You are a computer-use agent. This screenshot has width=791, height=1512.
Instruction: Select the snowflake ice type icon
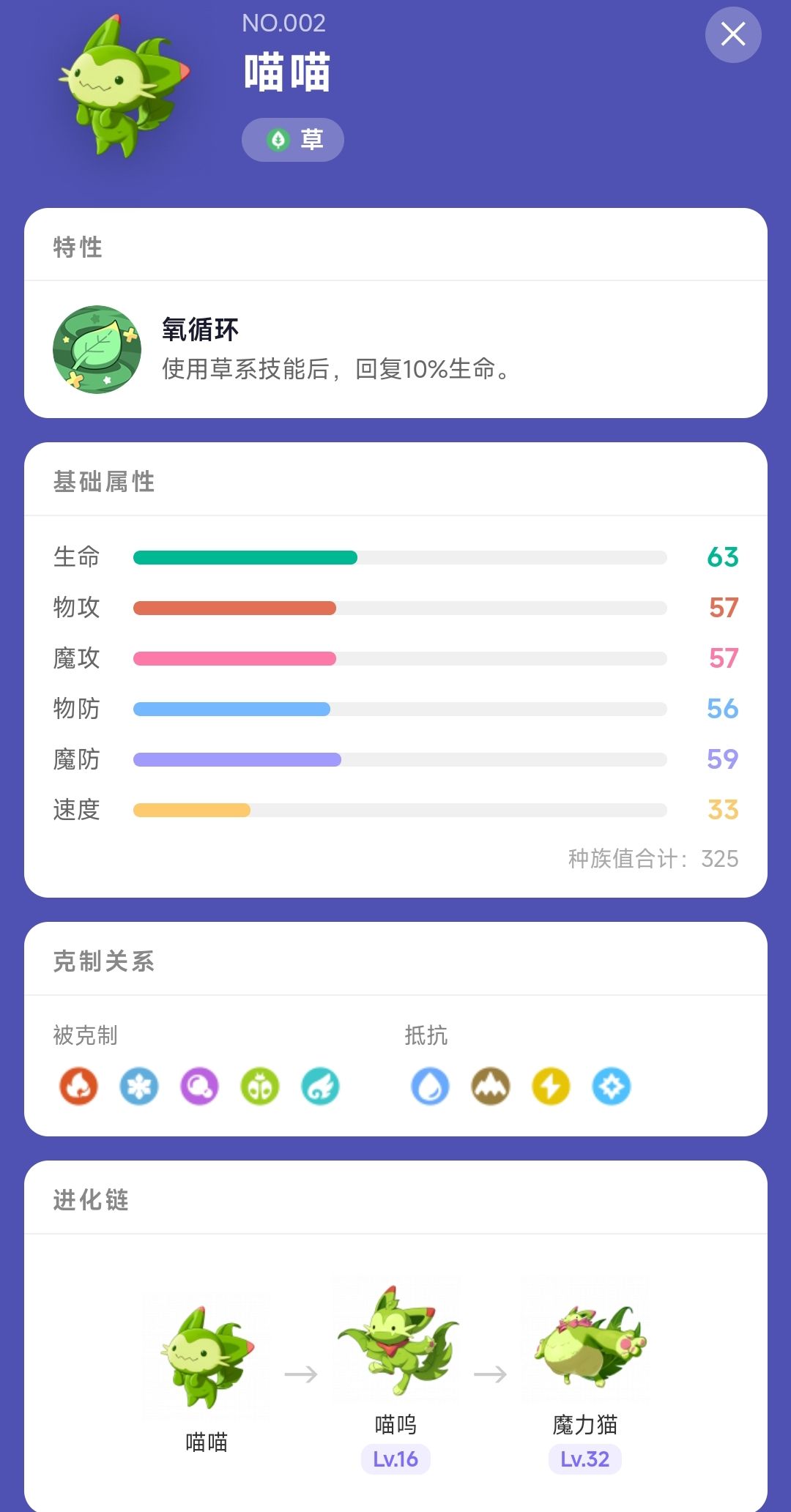138,1087
